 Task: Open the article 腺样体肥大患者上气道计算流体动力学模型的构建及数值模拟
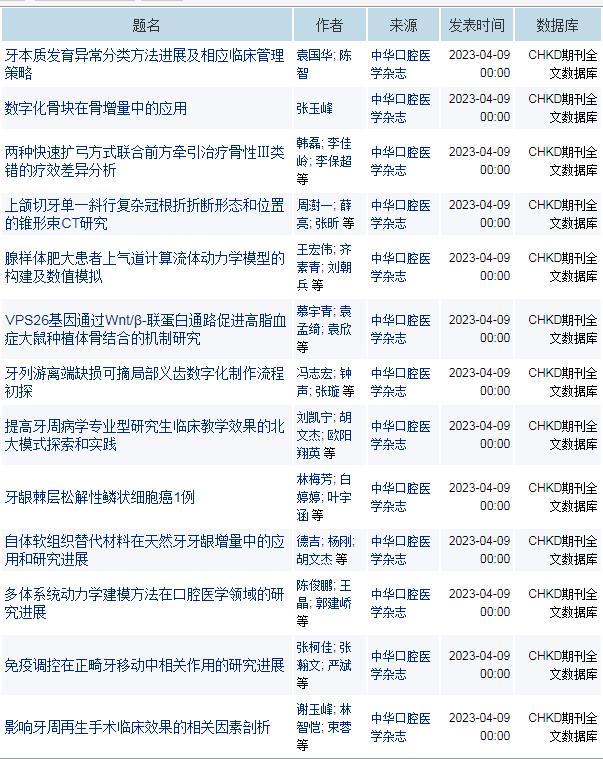coord(145,266)
